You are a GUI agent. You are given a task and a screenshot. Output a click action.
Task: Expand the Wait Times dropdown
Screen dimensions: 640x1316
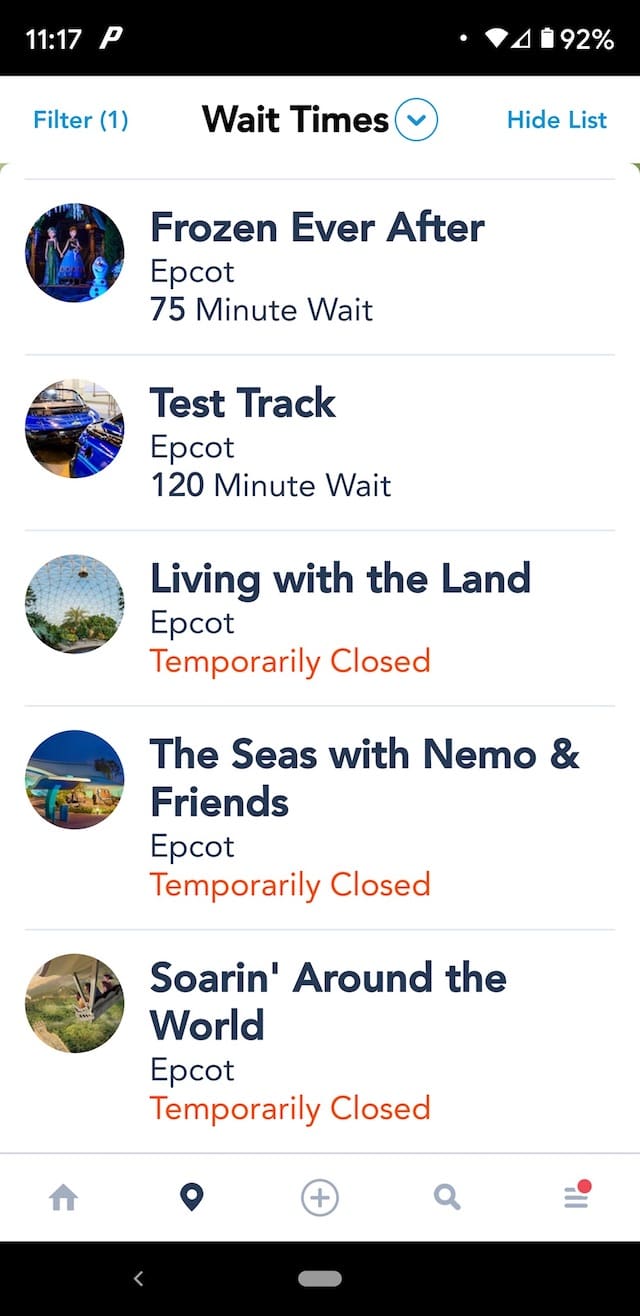tap(417, 121)
